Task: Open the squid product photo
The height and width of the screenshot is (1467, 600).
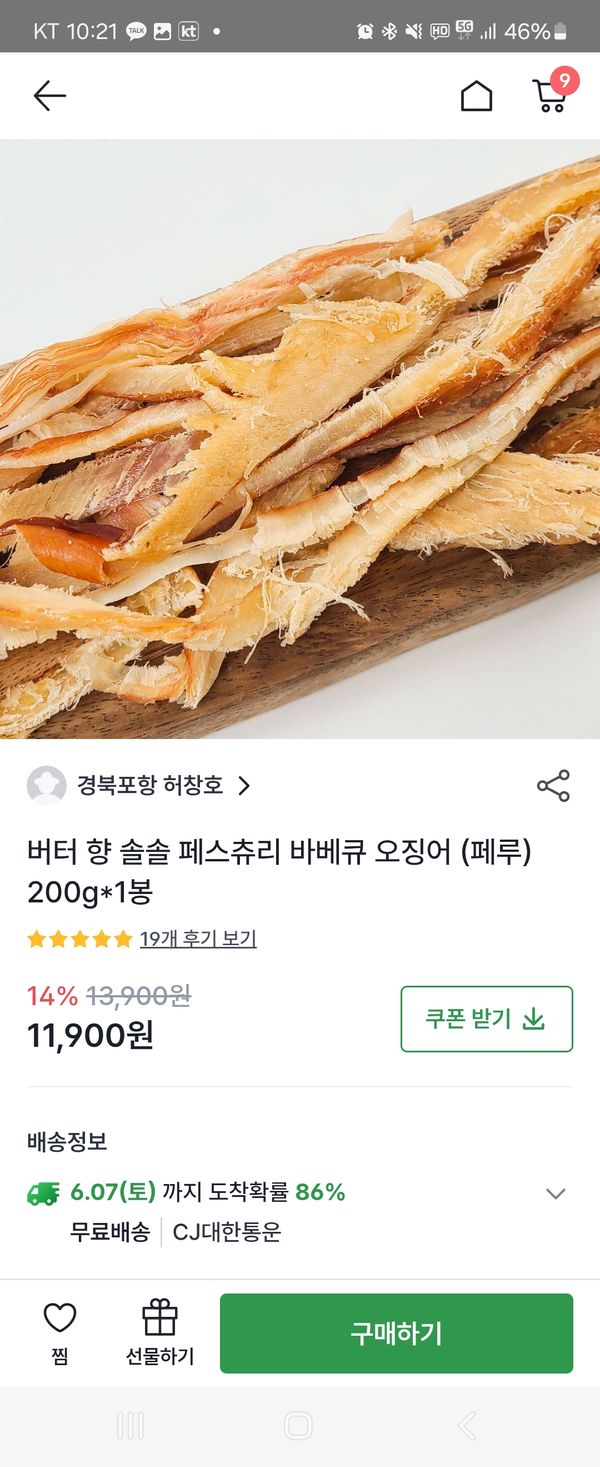Action: pyautogui.click(x=300, y=440)
